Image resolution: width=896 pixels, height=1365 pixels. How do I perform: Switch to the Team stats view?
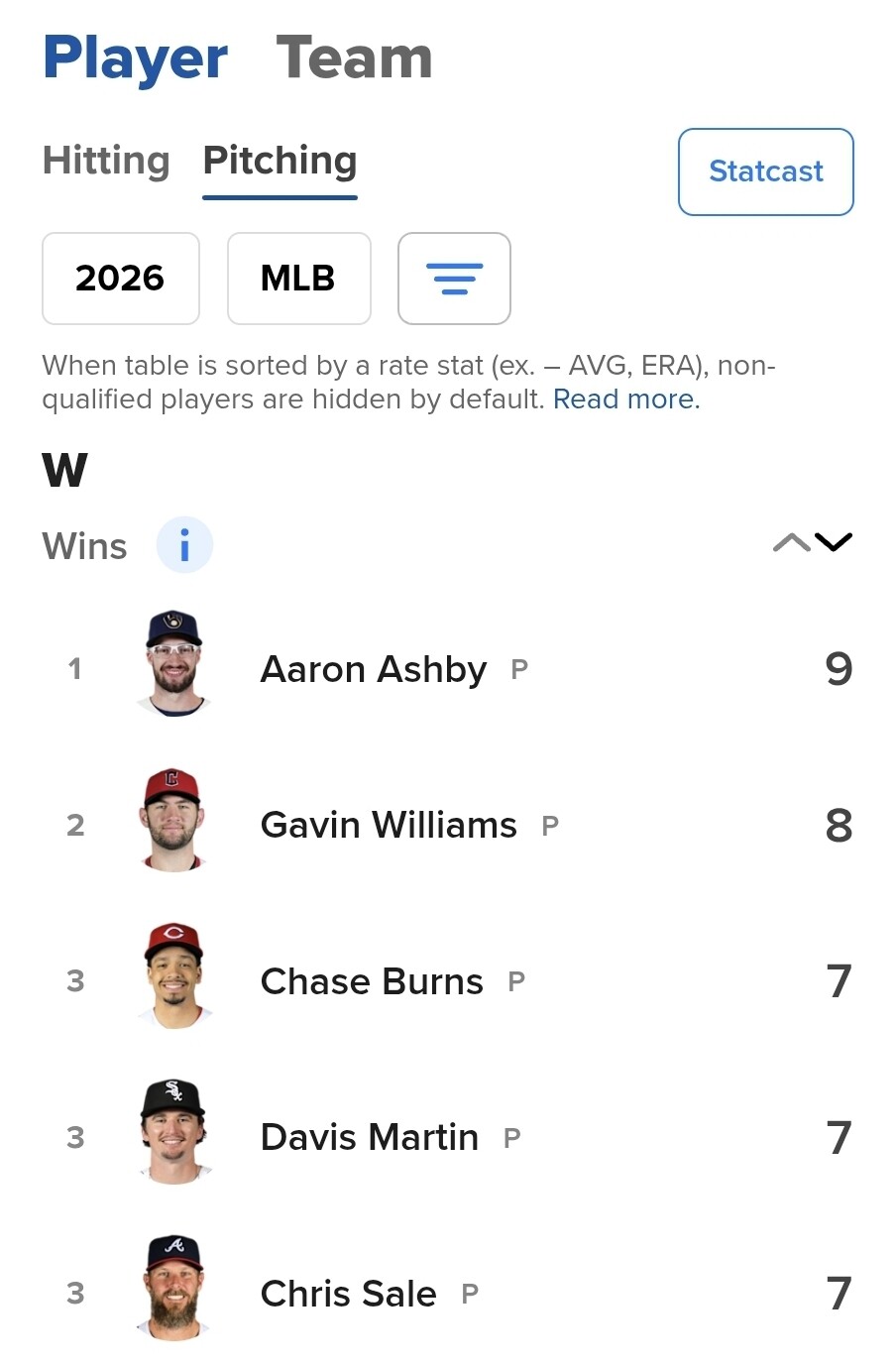354,57
